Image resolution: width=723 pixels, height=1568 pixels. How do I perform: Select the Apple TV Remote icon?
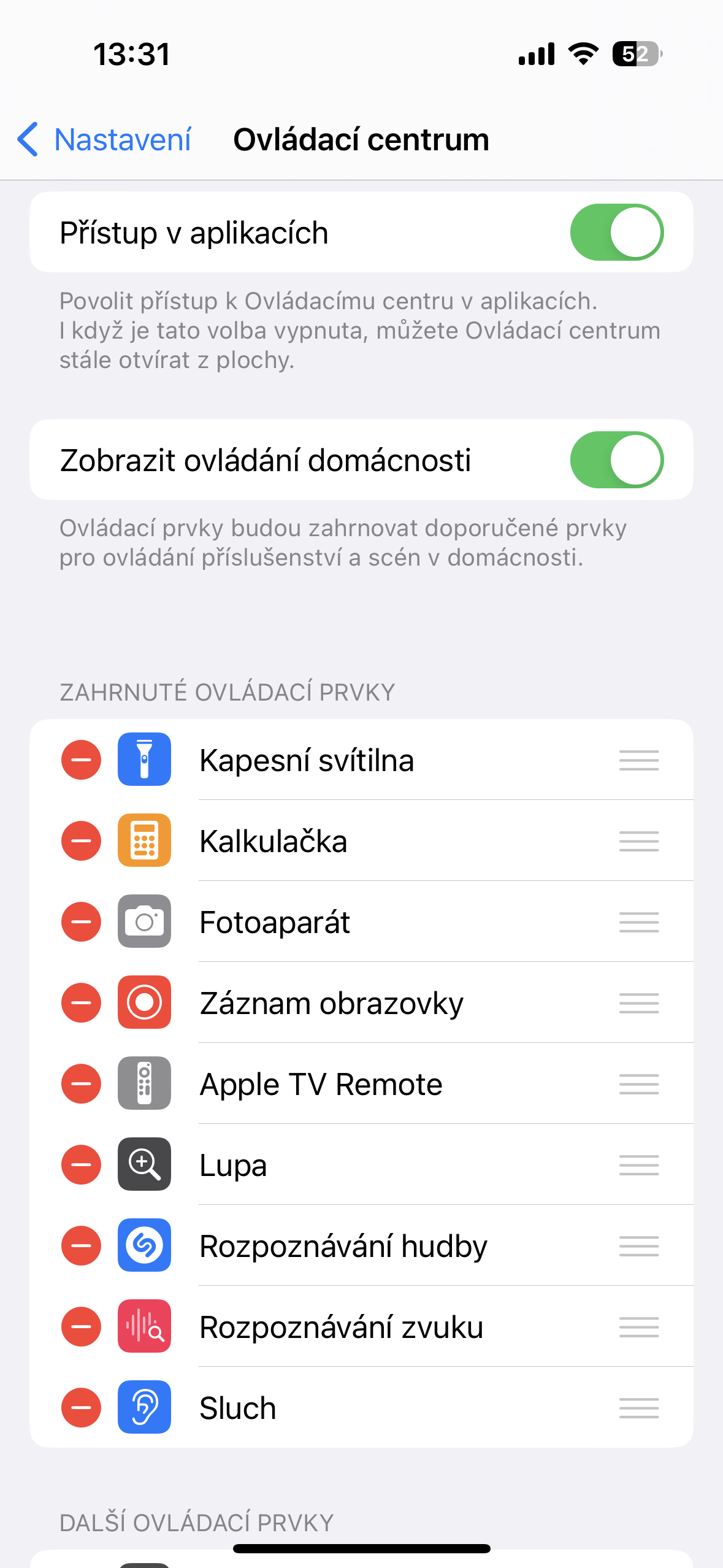tap(144, 1084)
